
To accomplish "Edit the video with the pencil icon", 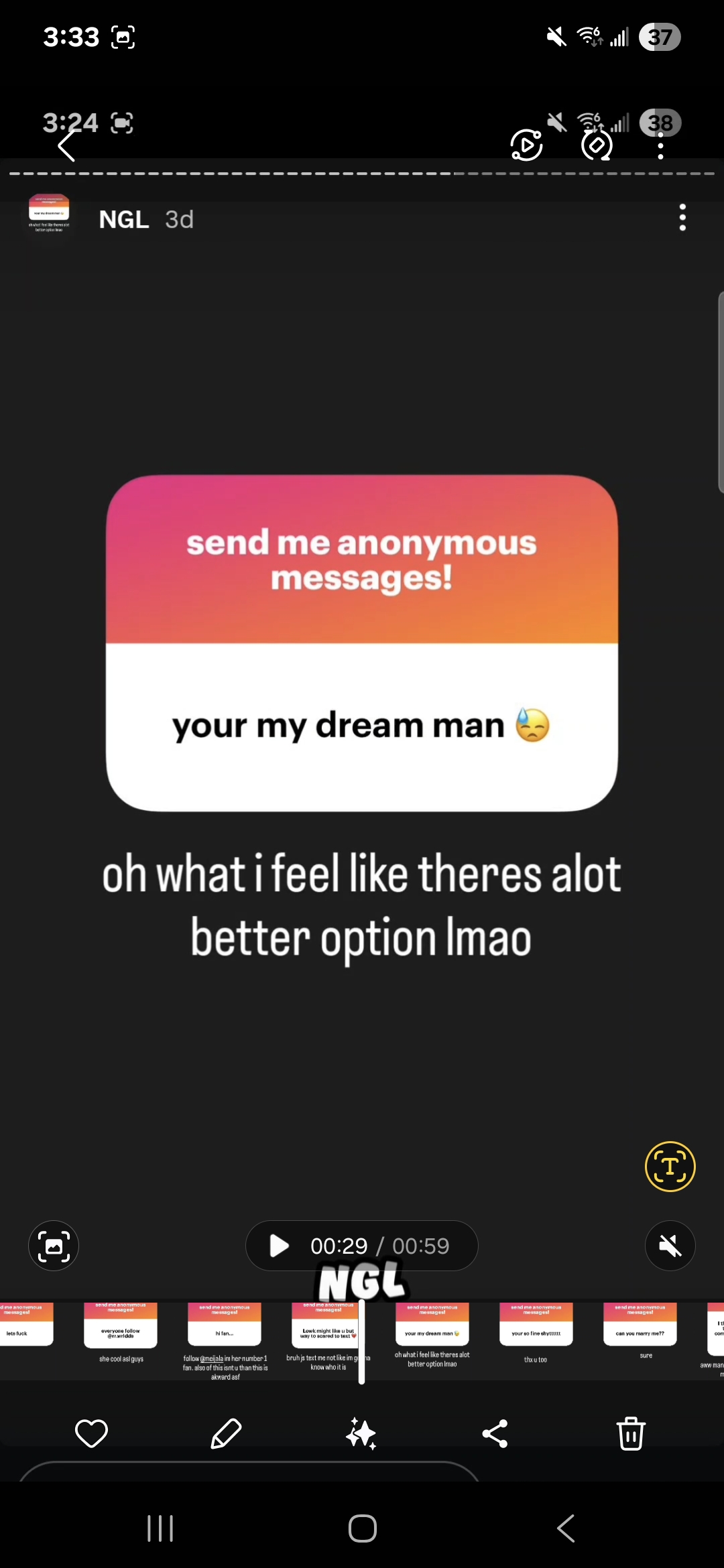I will (226, 1433).
